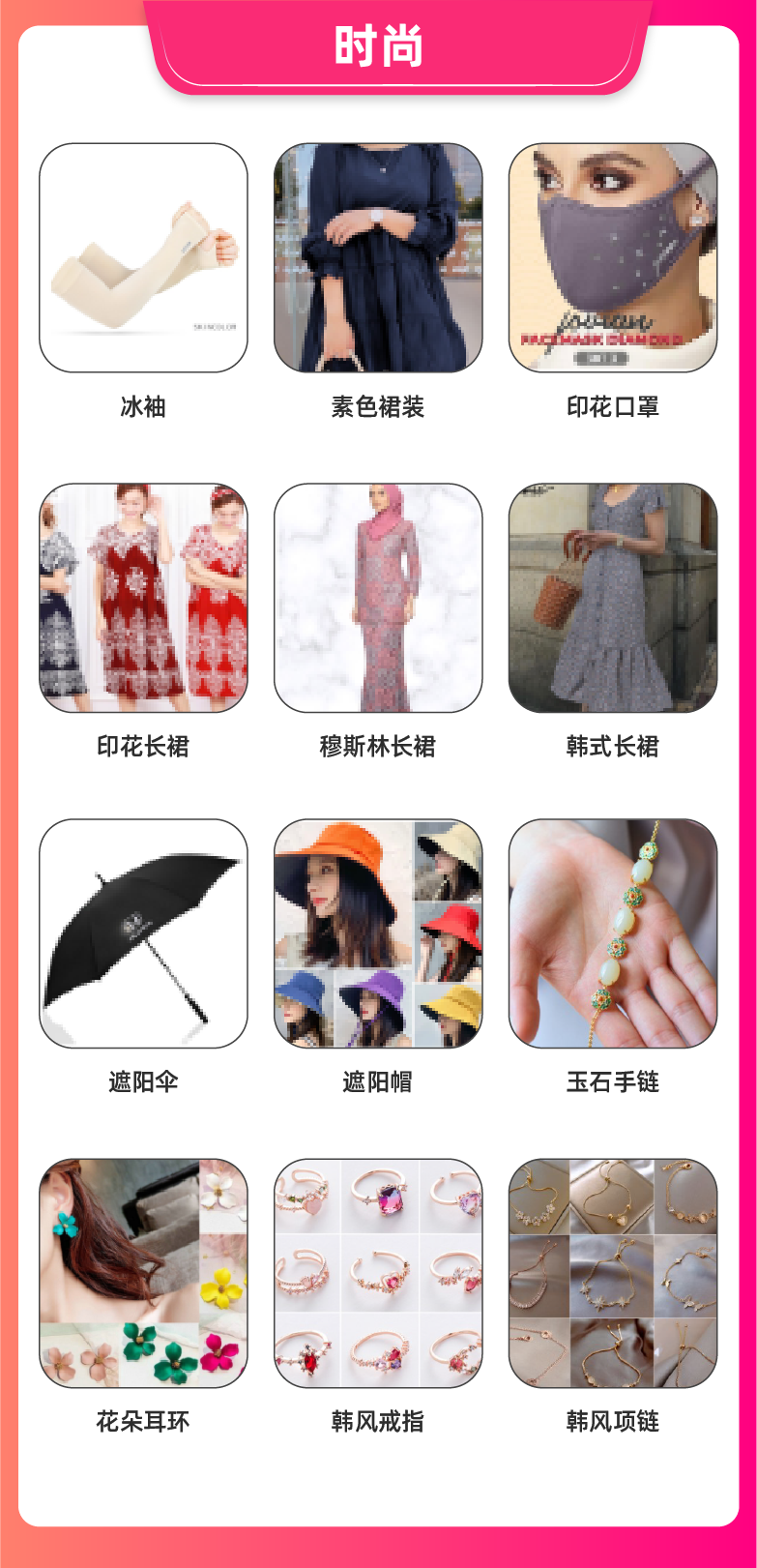Viewport: 757px width, 1568px height.
Task: Open the 印花口罩 tile
Action: tap(613, 258)
